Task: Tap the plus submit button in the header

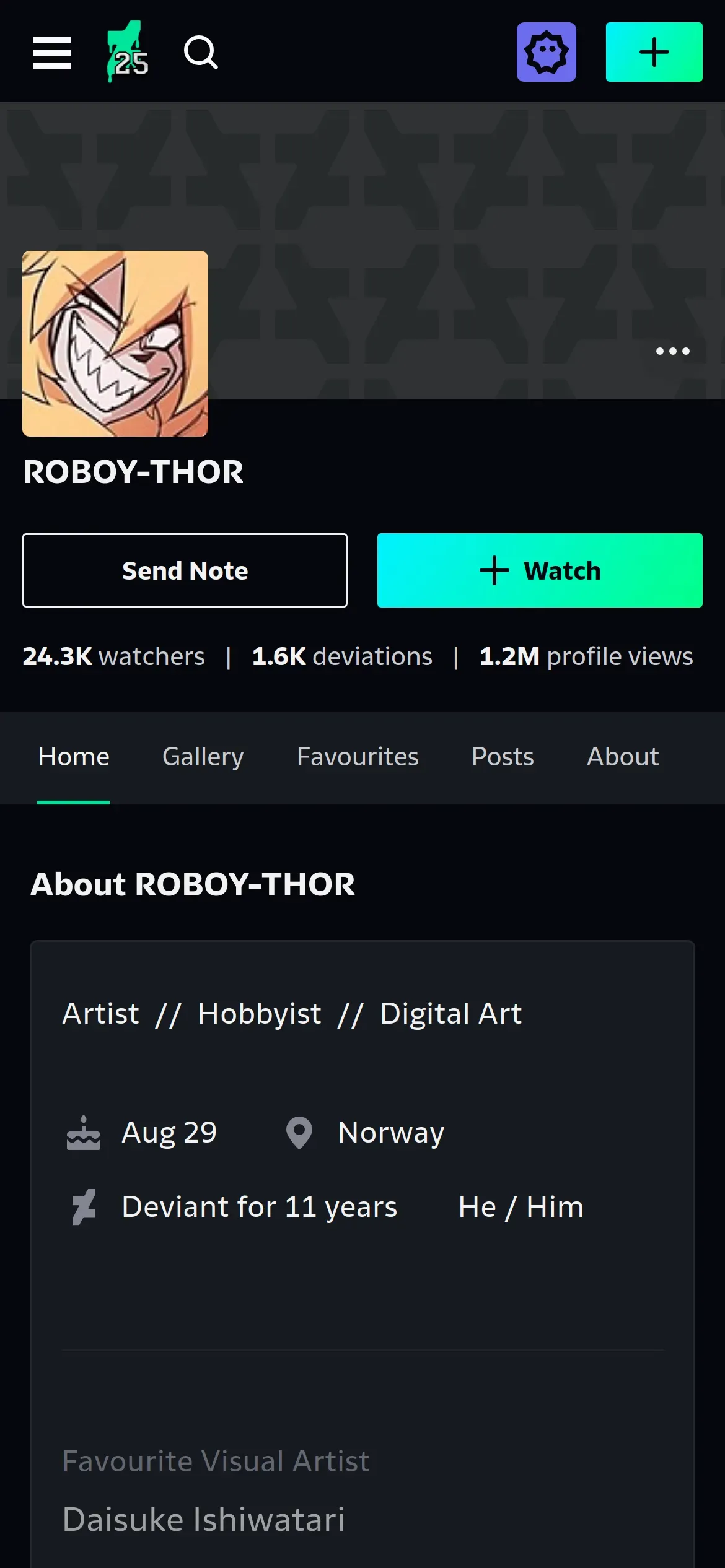Action: coord(654,52)
